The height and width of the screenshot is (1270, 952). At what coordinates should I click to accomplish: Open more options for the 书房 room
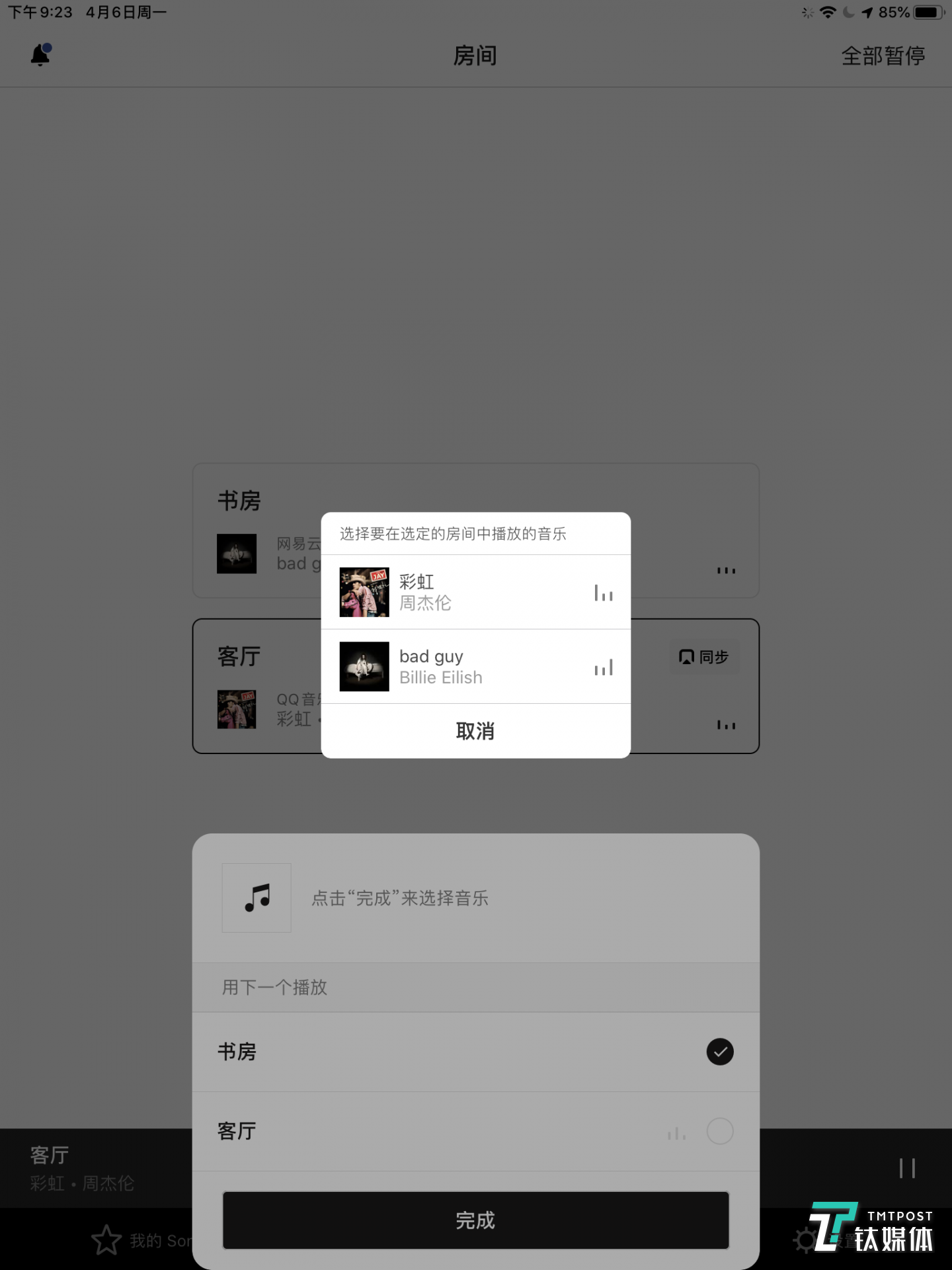pos(726,570)
